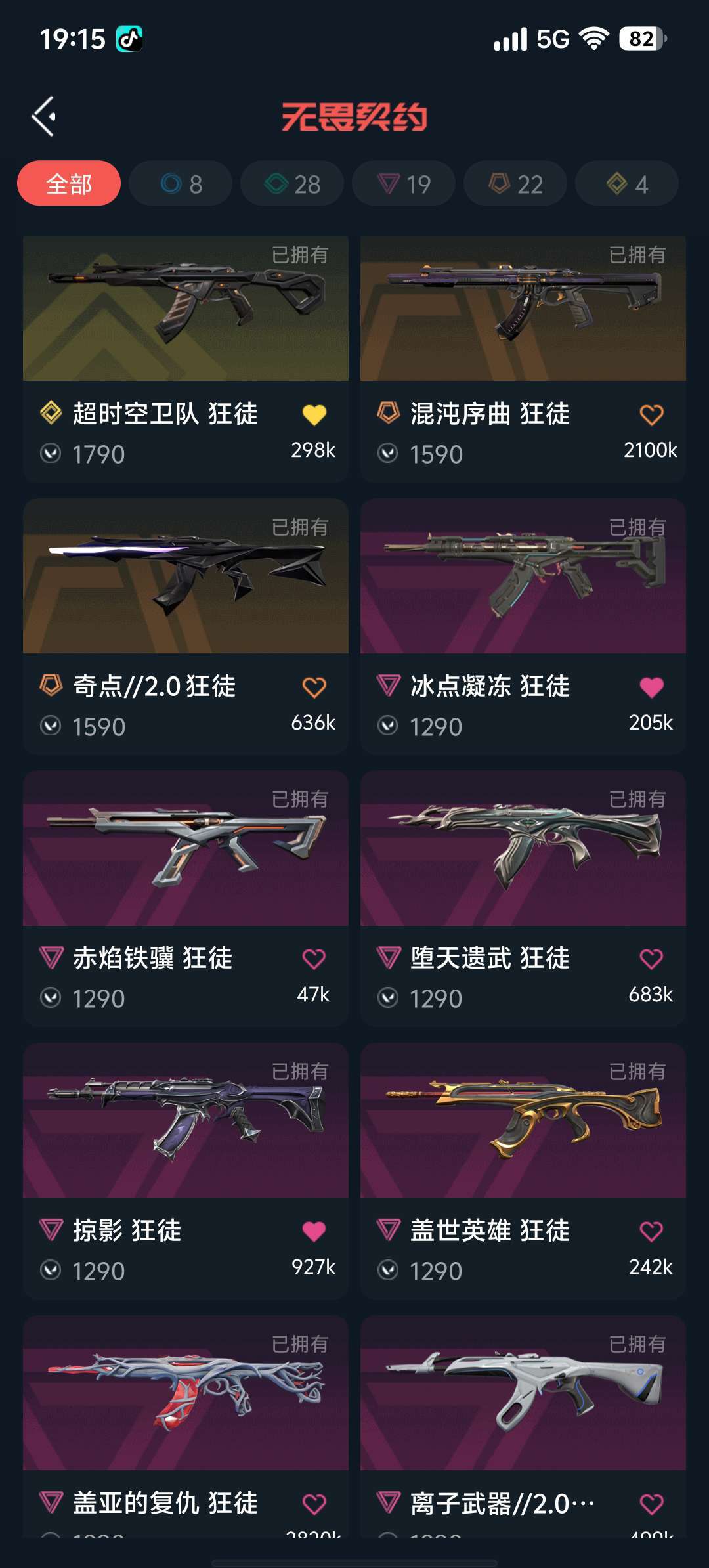Screen dimensions: 709x1568
Task: Switch to the blue tier tab with 8
Action: coord(181,183)
